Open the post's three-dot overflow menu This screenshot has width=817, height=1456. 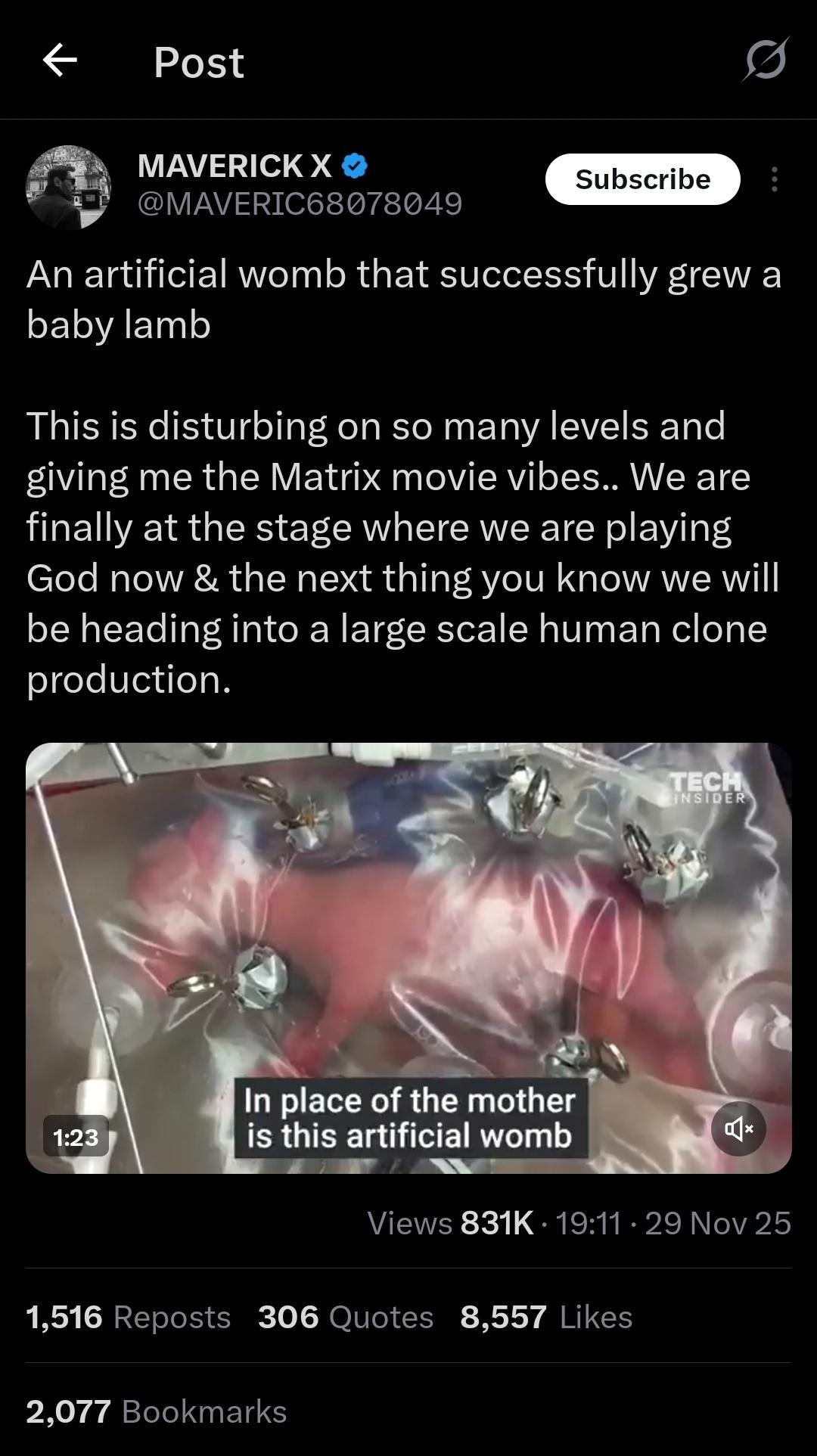(x=774, y=179)
